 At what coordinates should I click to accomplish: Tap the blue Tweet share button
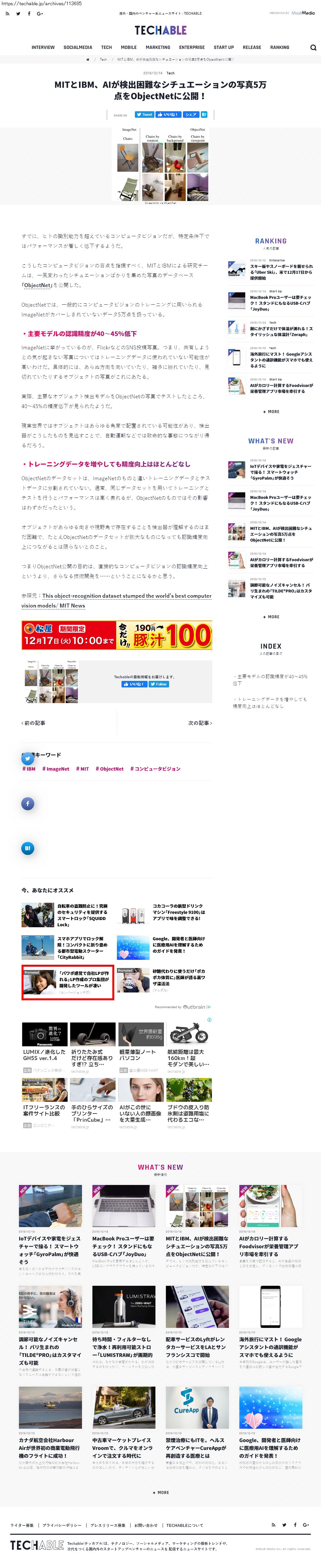[144, 115]
